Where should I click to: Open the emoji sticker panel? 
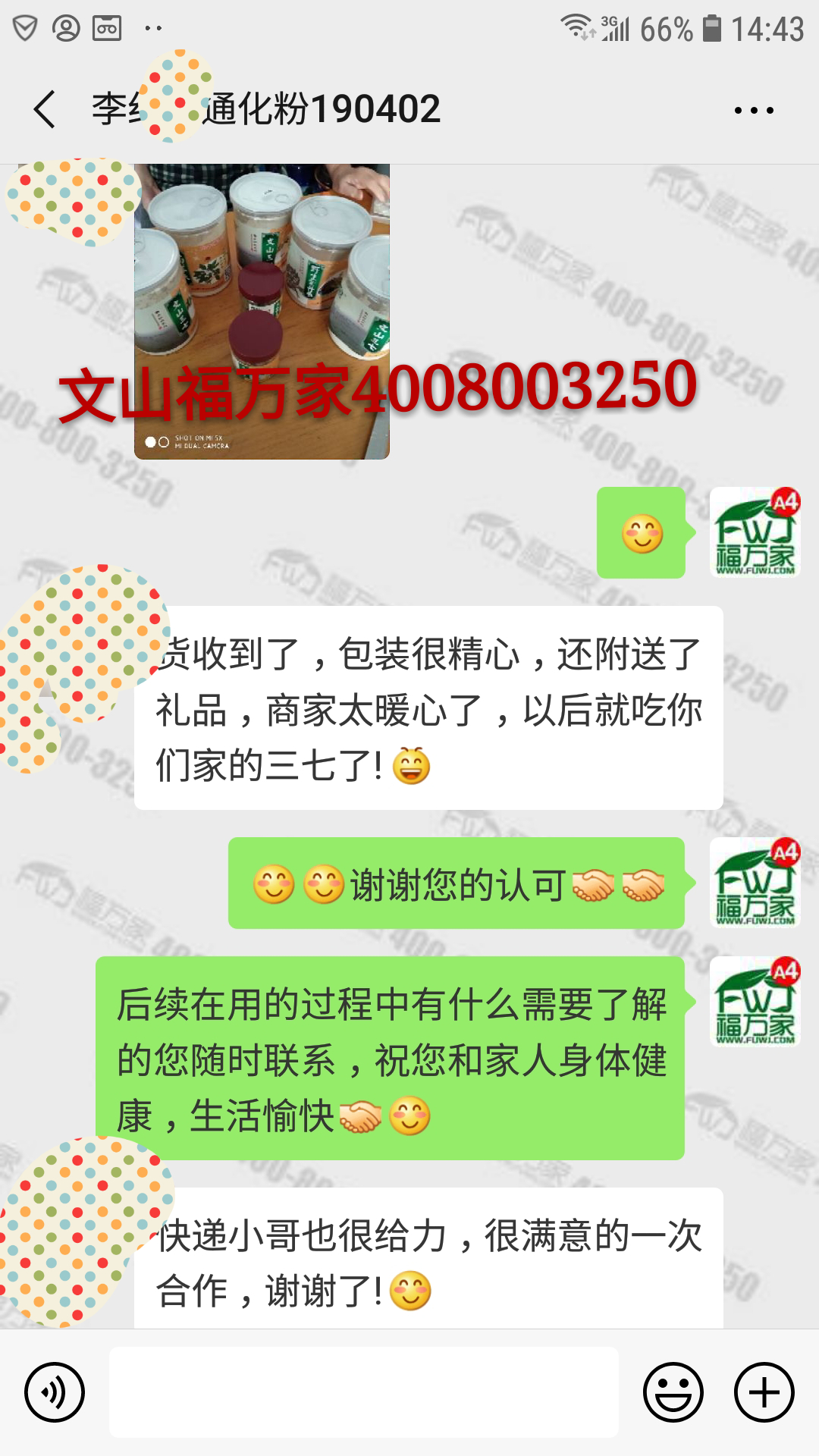pyautogui.click(x=673, y=1392)
